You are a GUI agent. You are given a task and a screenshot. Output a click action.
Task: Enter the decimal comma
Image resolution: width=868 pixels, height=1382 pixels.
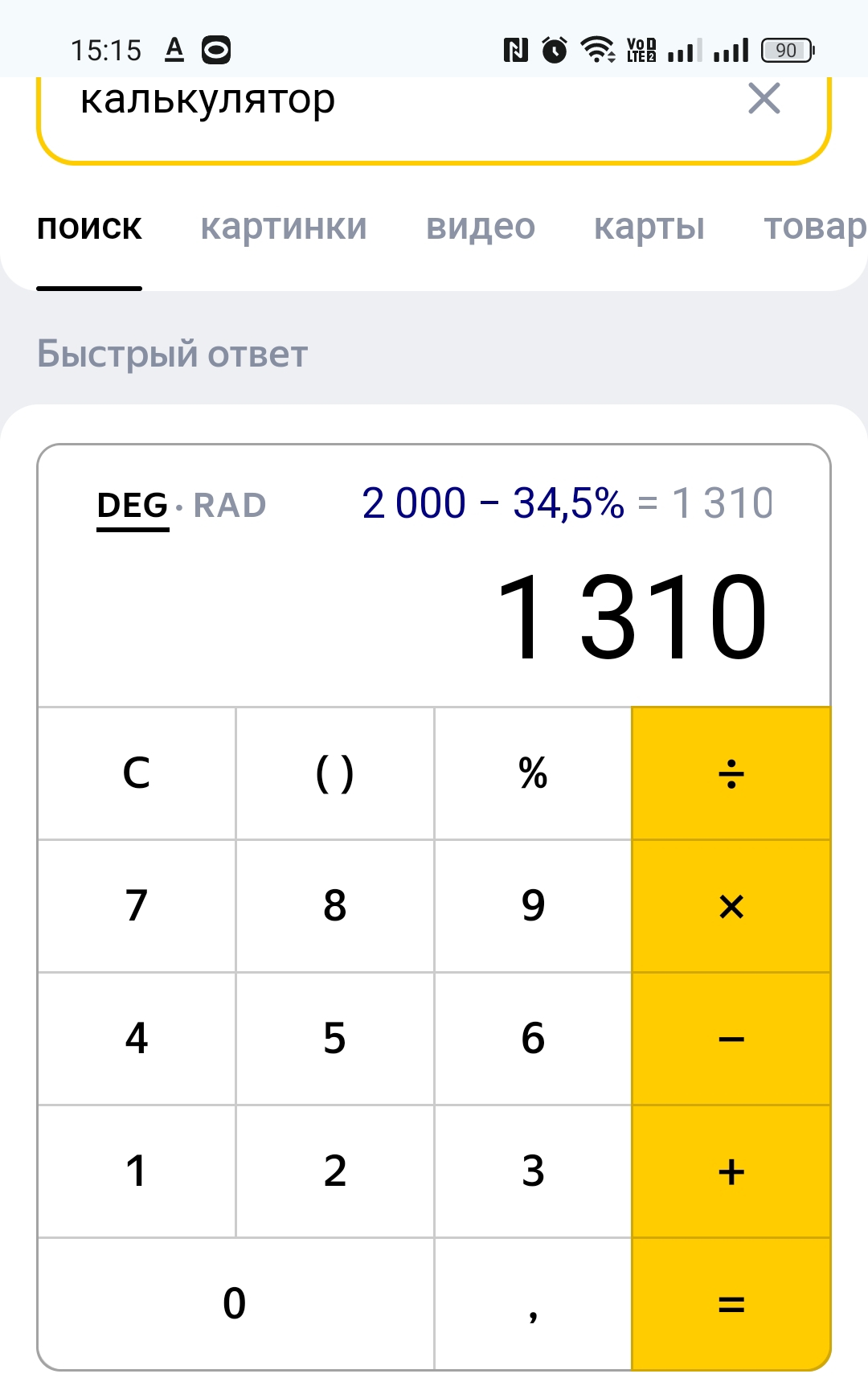tap(533, 1304)
